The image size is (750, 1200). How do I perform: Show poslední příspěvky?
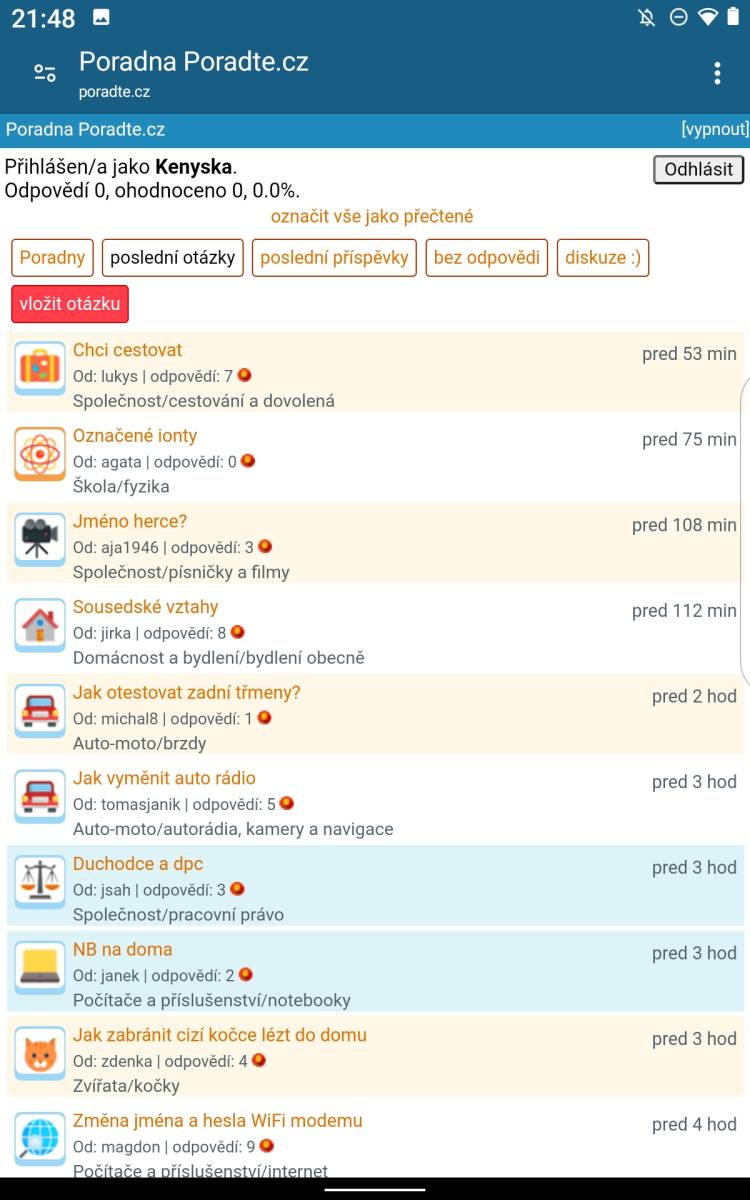coord(334,257)
